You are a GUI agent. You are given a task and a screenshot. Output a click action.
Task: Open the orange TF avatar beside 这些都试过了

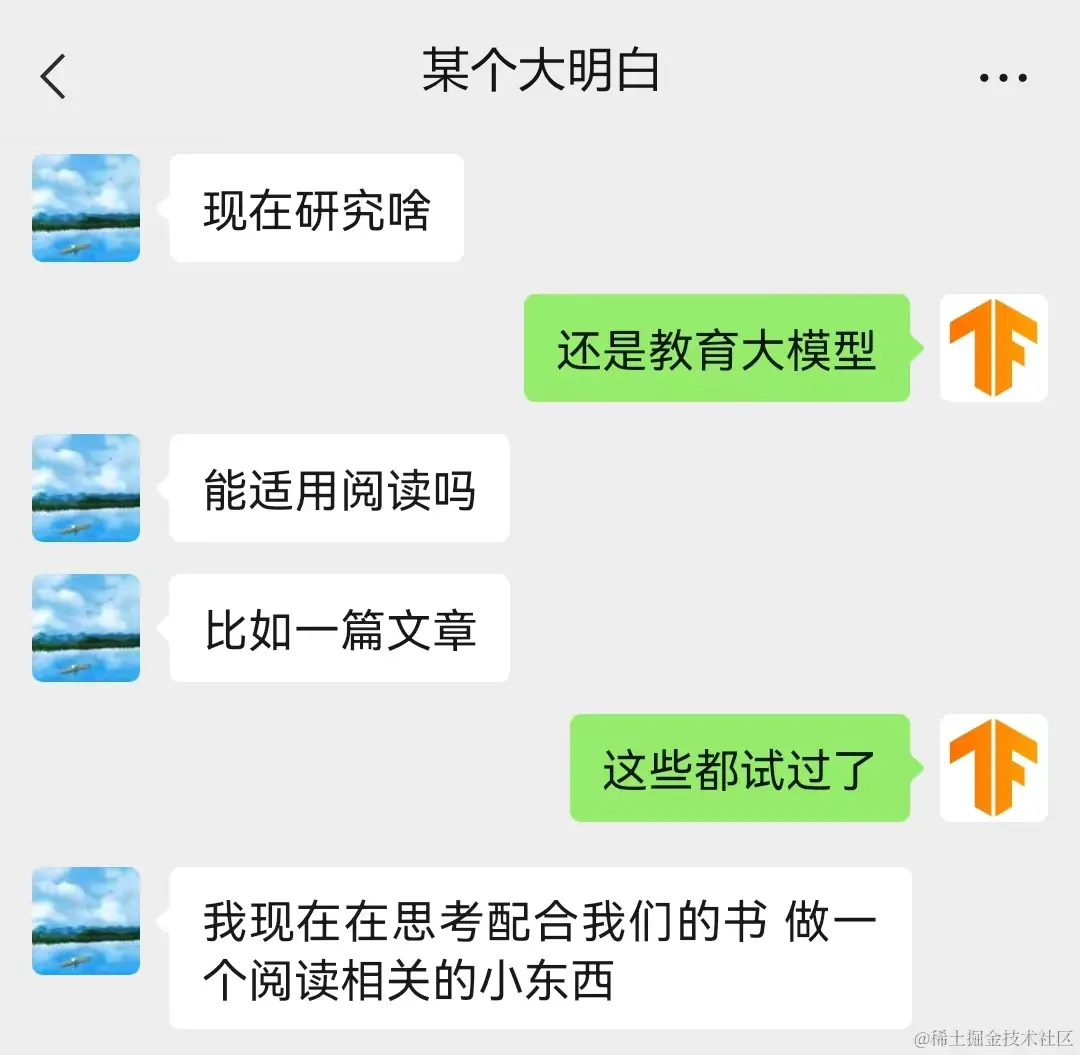point(993,768)
